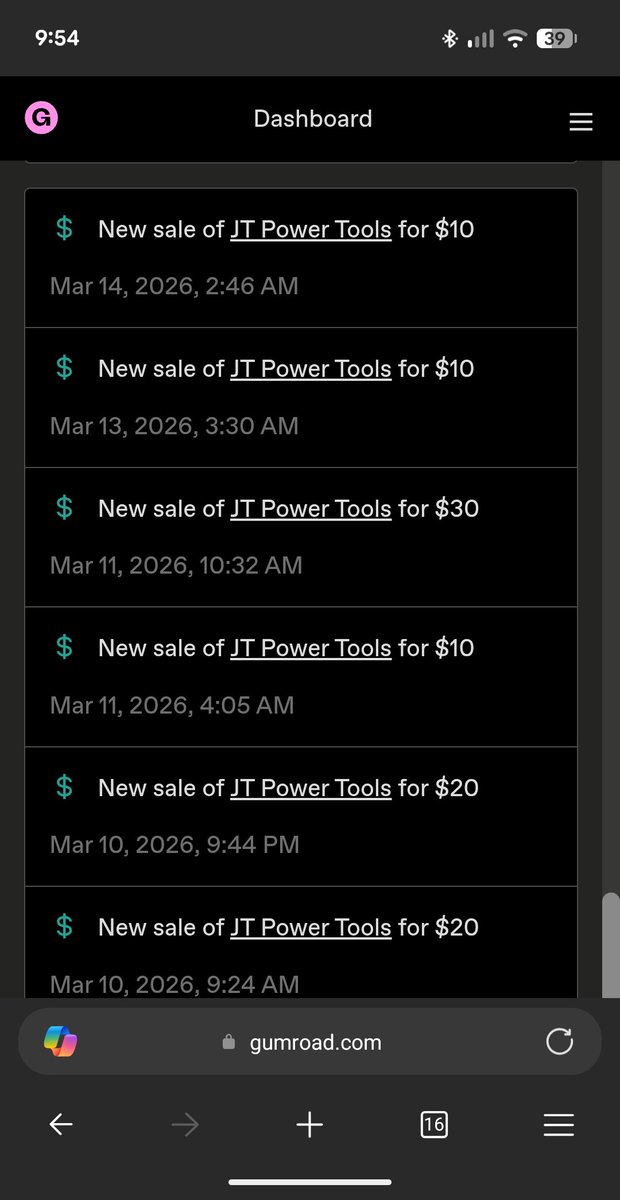This screenshot has height=1200, width=620.
Task: Open JT Power Tools link from $30 sale
Action: [x=310, y=509]
